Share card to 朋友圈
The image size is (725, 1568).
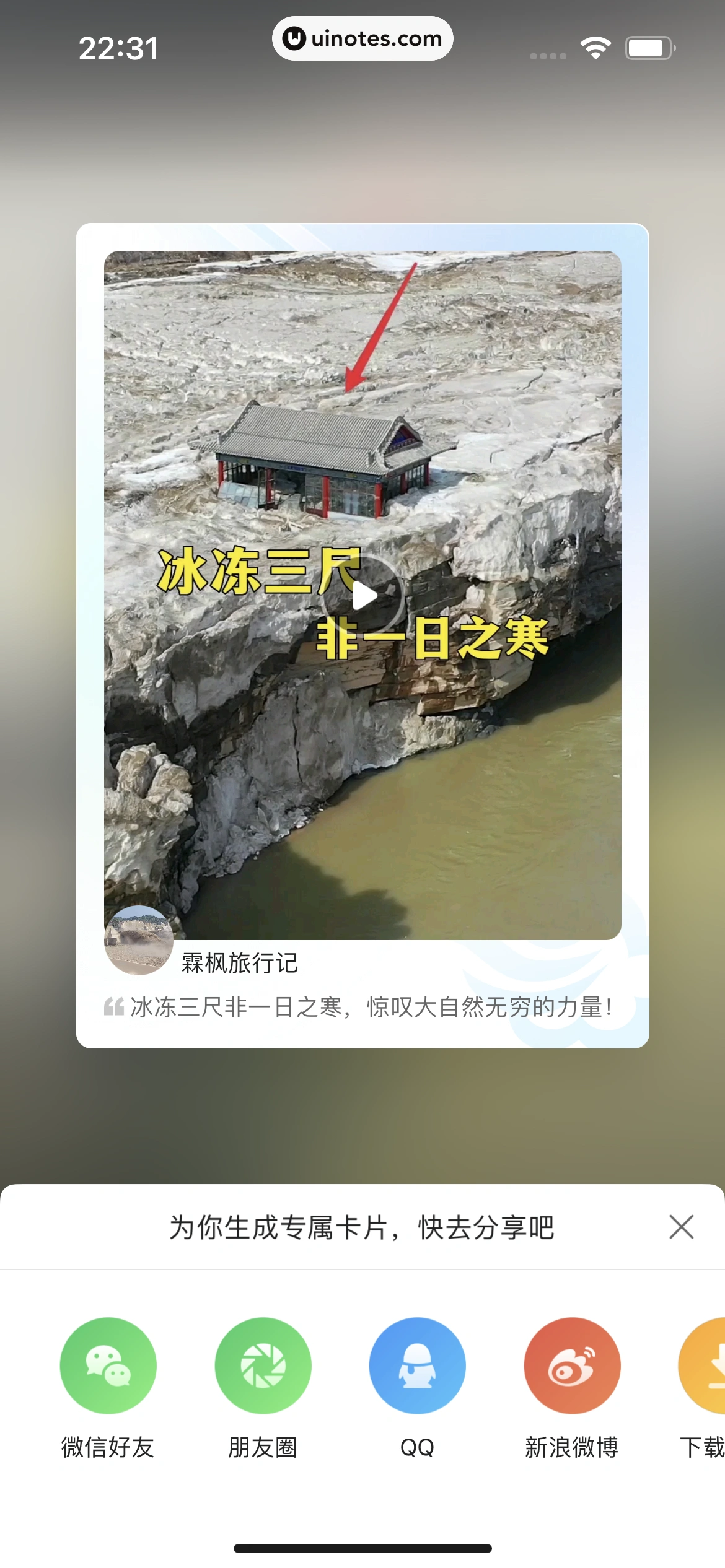pos(263,1365)
